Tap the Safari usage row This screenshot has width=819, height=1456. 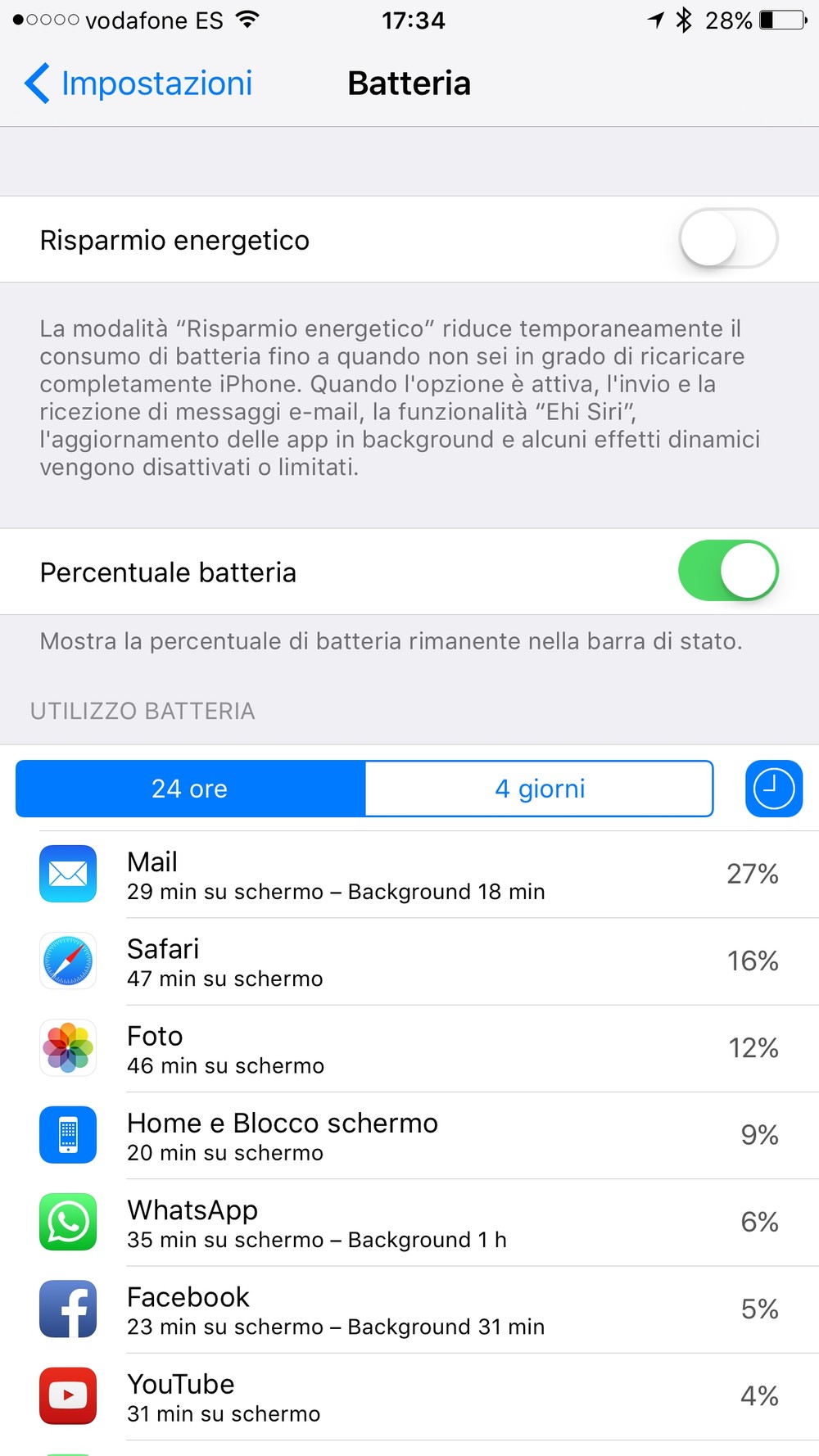pos(409,961)
